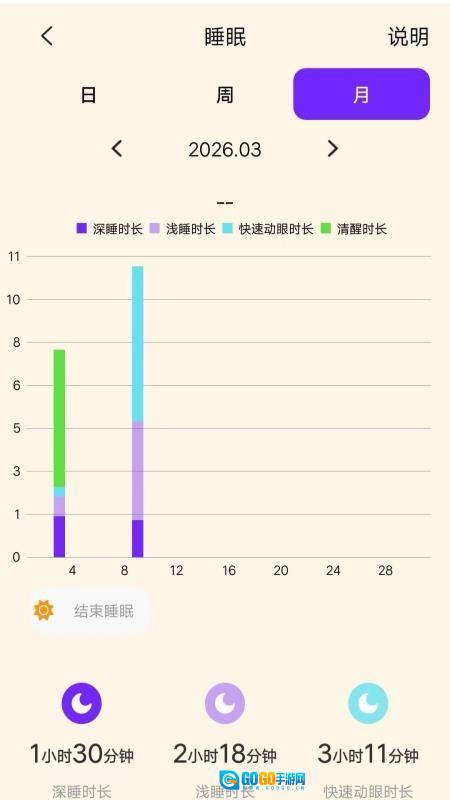Go back from the 睡眠 screen
The height and width of the screenshot is (800, 450).
coord(47,36)
